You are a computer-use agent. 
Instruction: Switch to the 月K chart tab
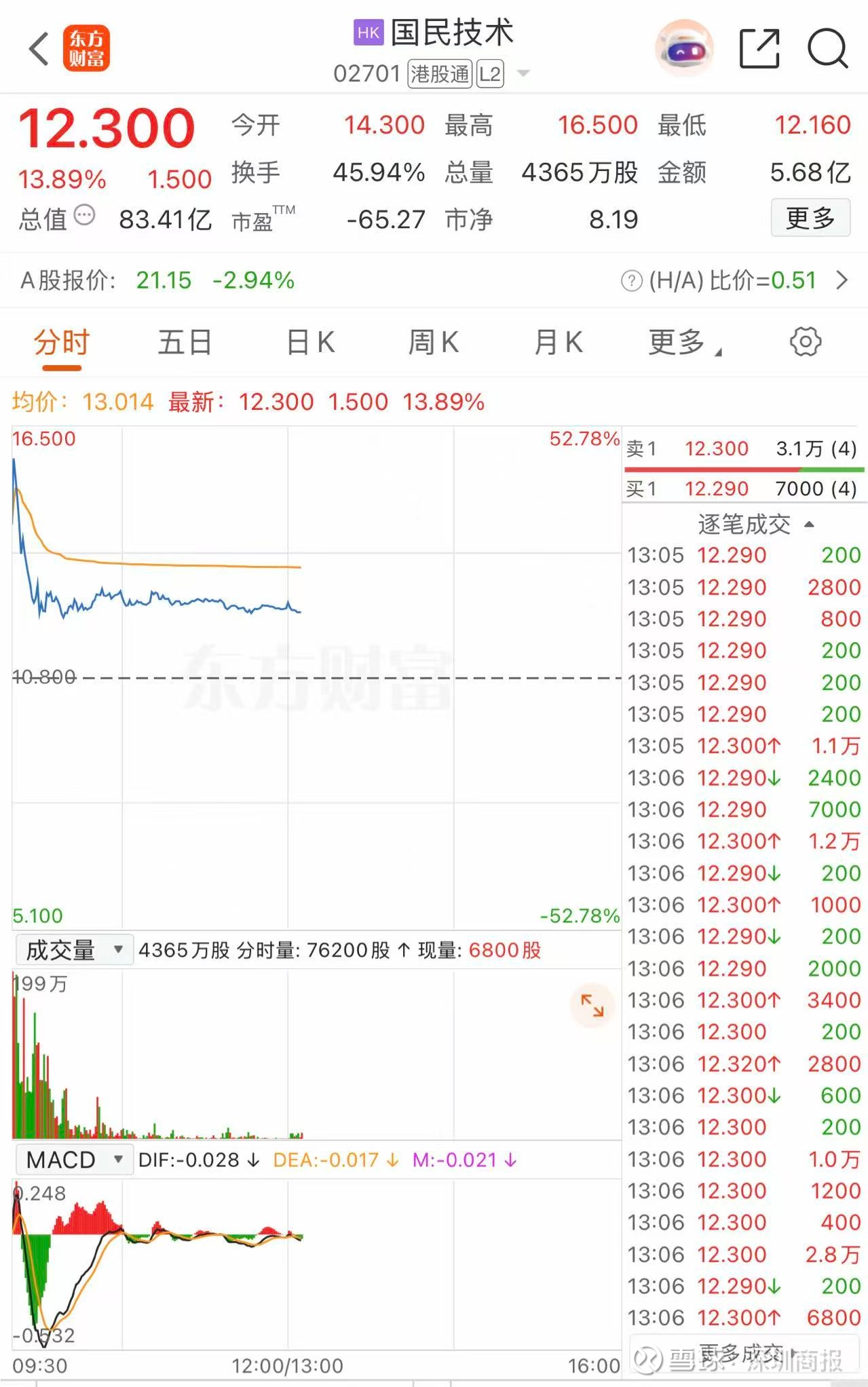559,343
